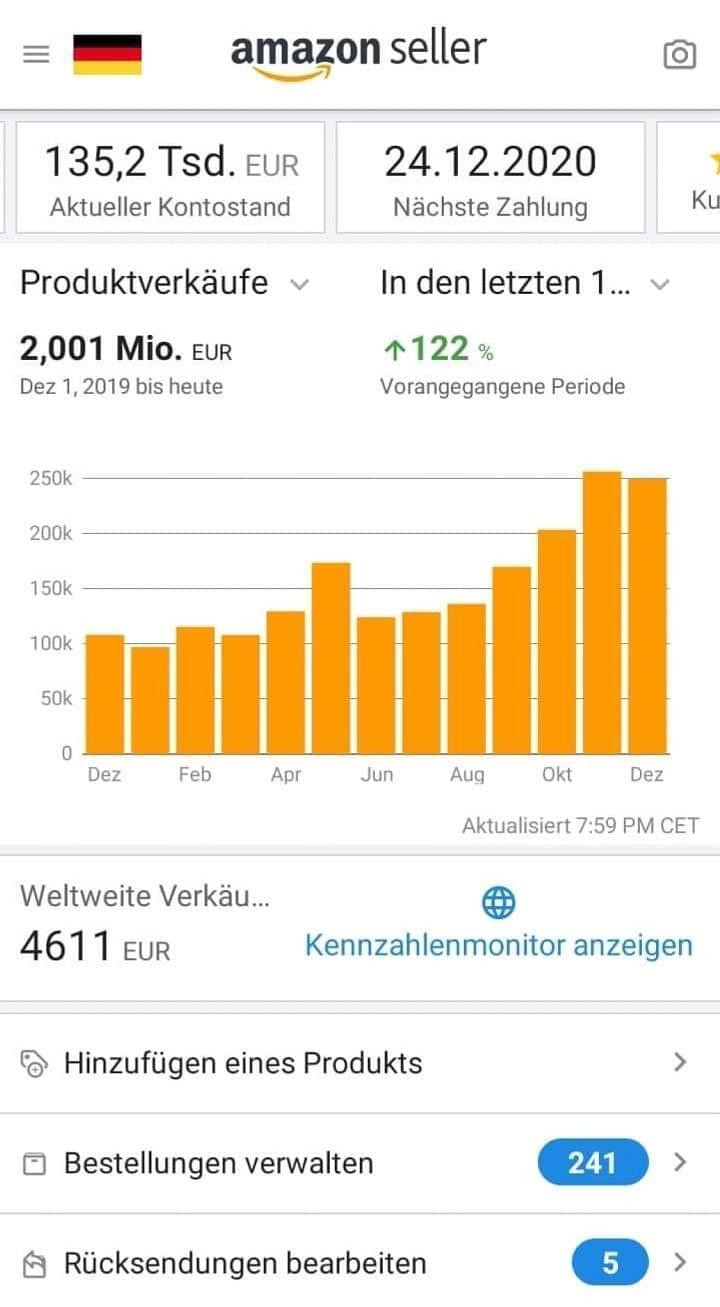Open Rücksendungen bearbeiten
The width and height of the screenshot is (720, 1307).
358,1263
